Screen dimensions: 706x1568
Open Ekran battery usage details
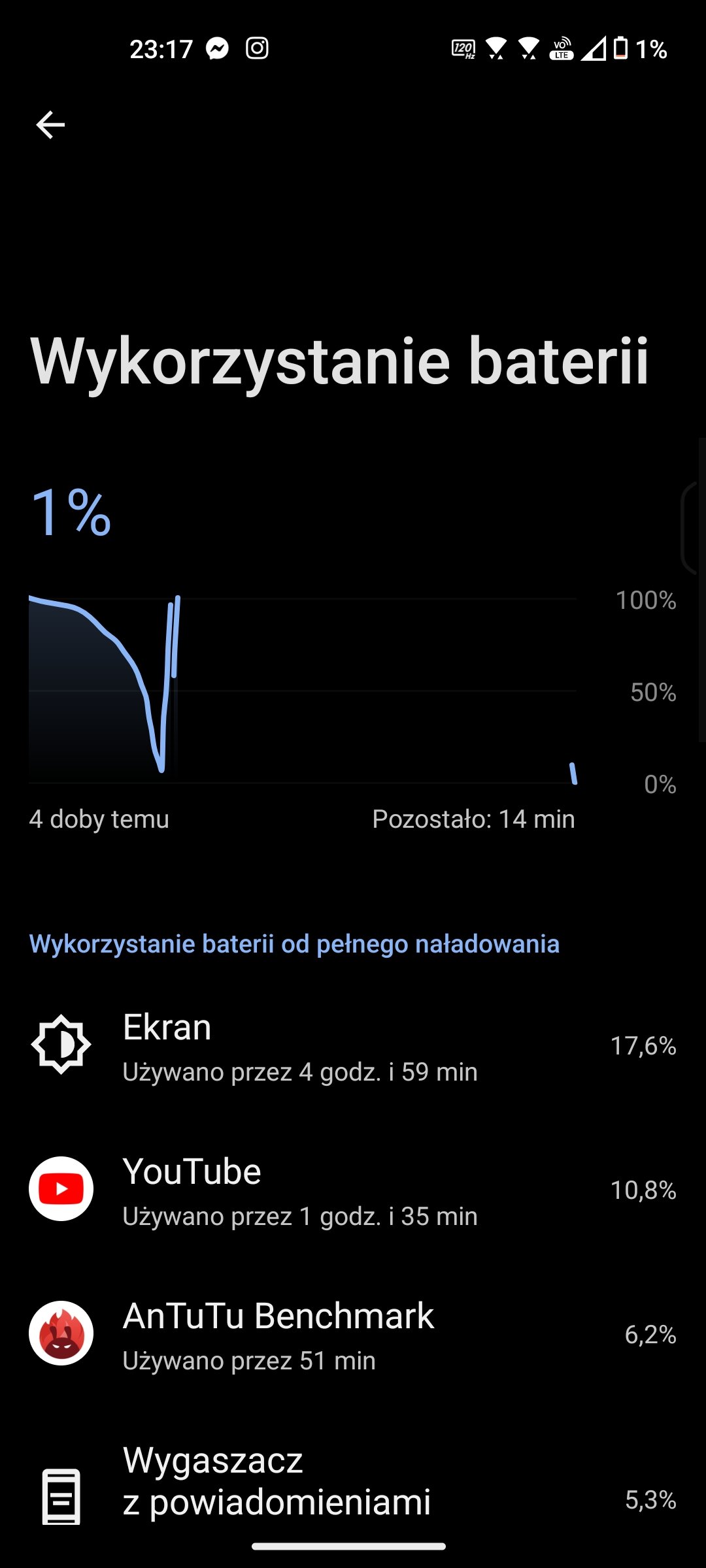[353, 1045]
